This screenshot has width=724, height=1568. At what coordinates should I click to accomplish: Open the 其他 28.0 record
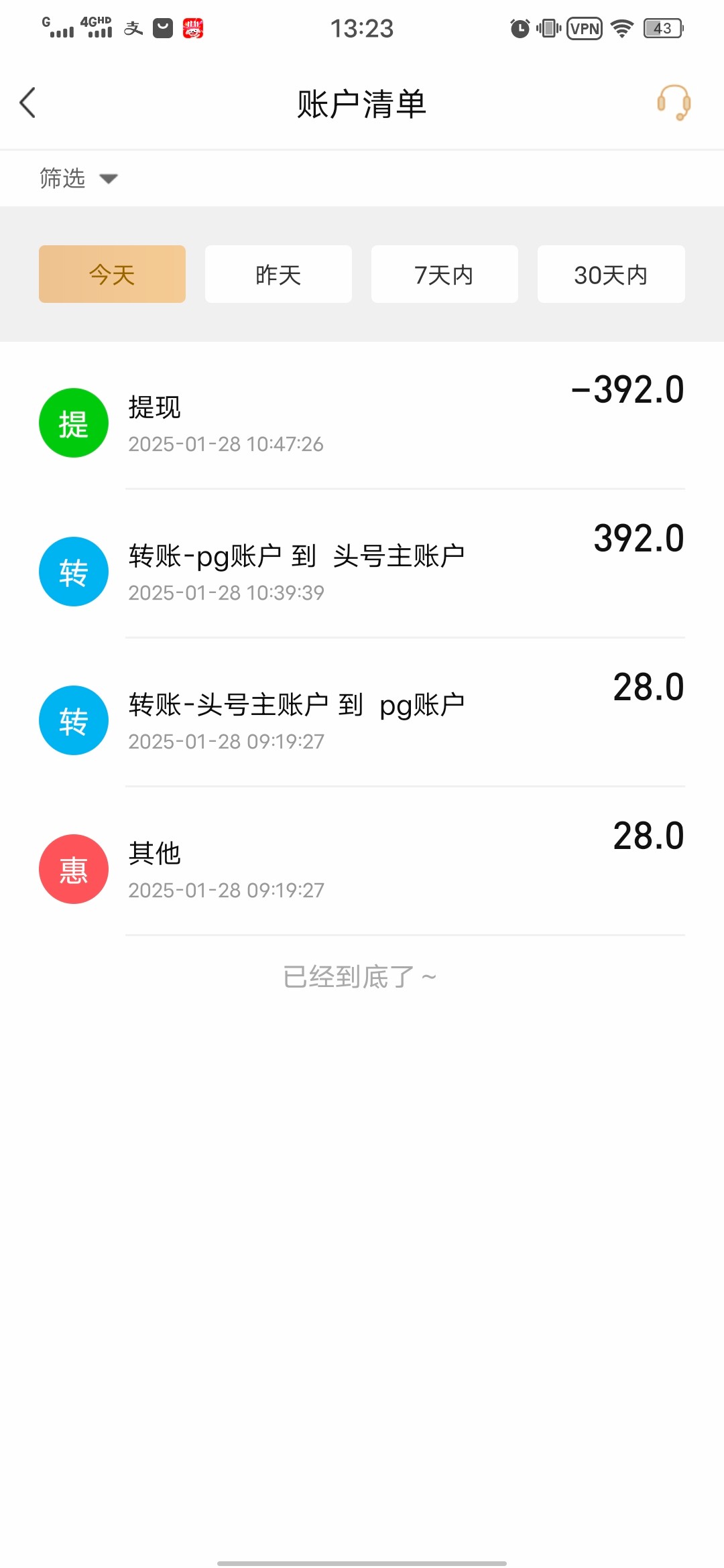tap(362, 870)
